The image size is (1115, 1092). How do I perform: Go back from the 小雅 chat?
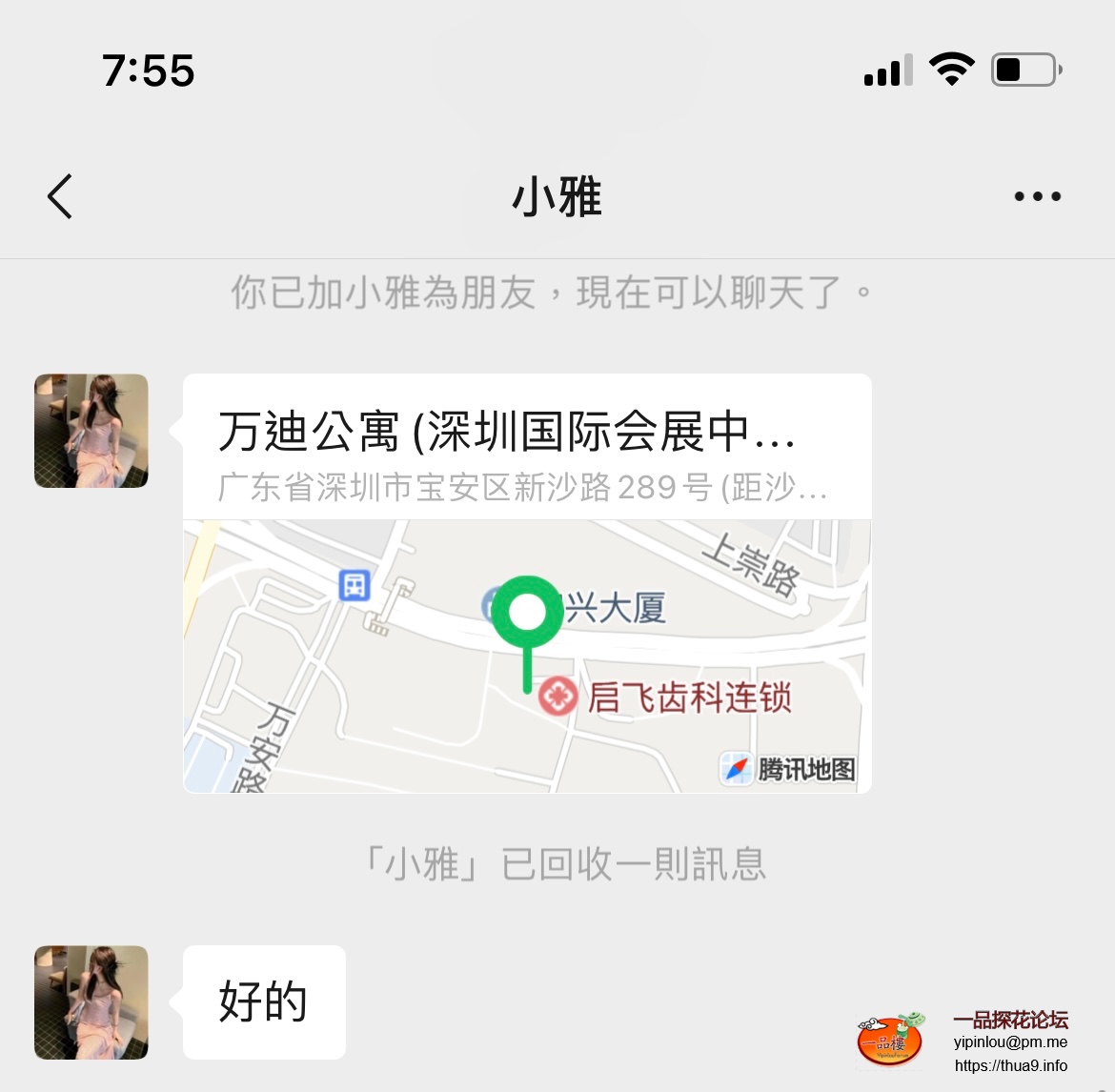pyautogui.click(x=60, y=196)
